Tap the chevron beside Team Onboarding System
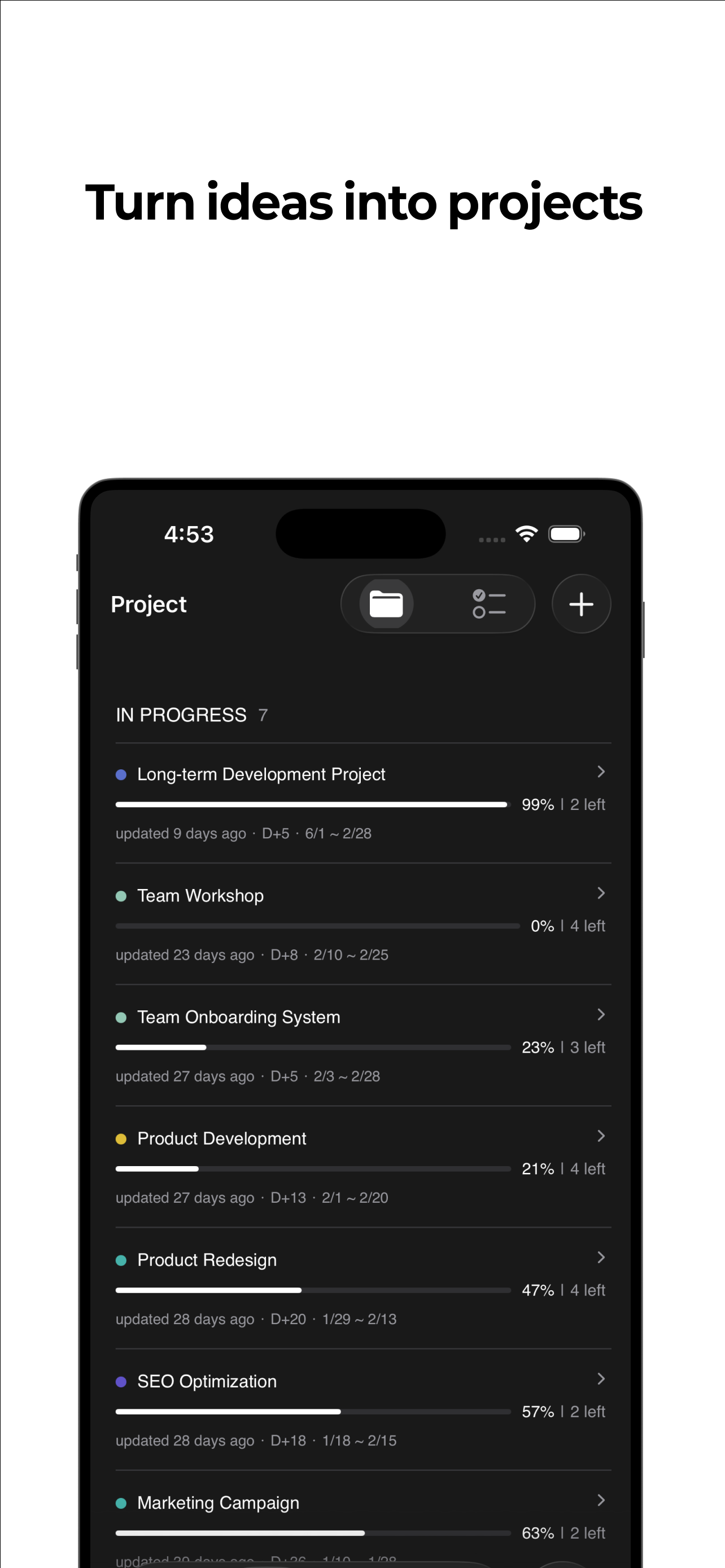 tap(601, 1015)
